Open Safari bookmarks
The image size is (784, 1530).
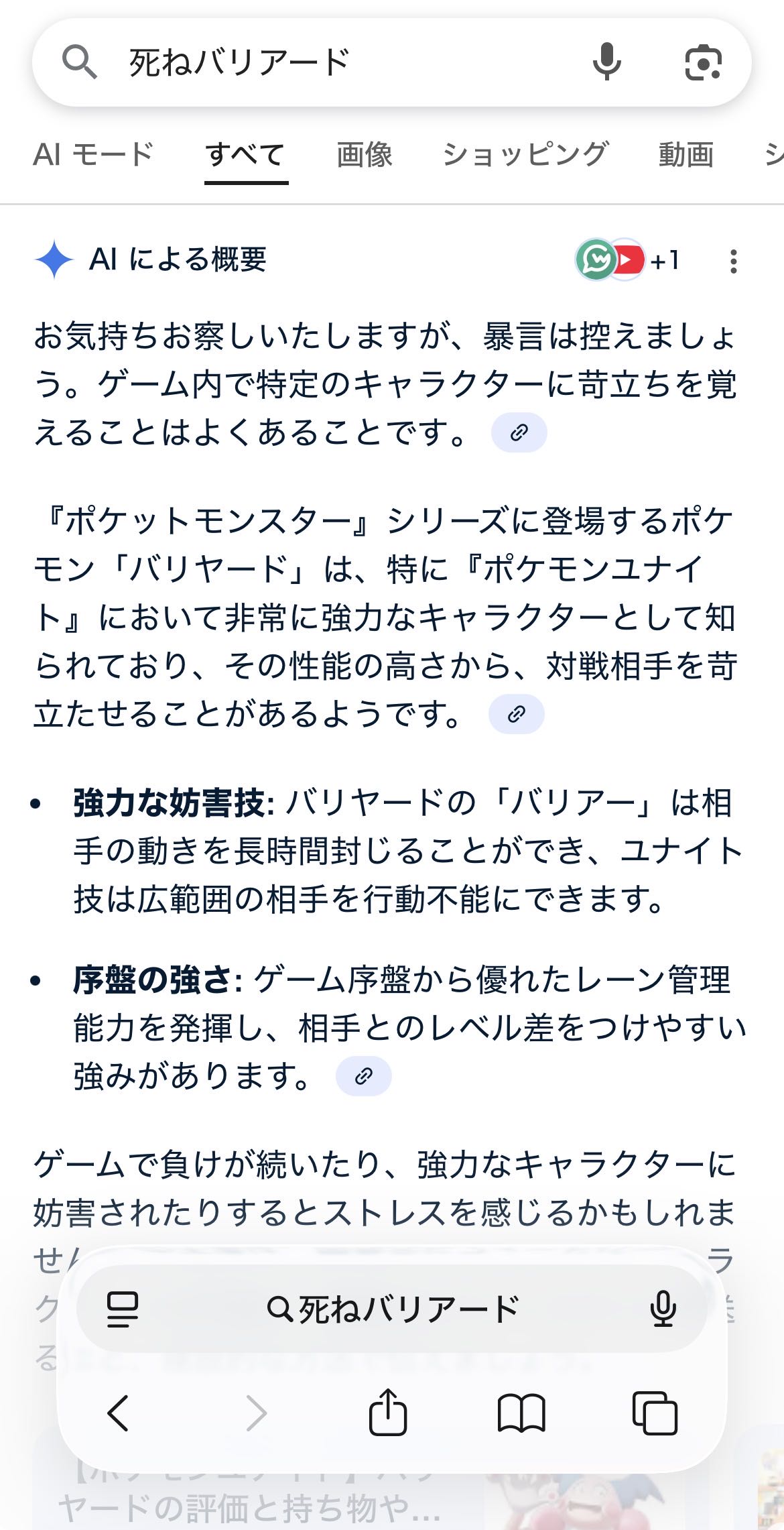(521, 1413)
